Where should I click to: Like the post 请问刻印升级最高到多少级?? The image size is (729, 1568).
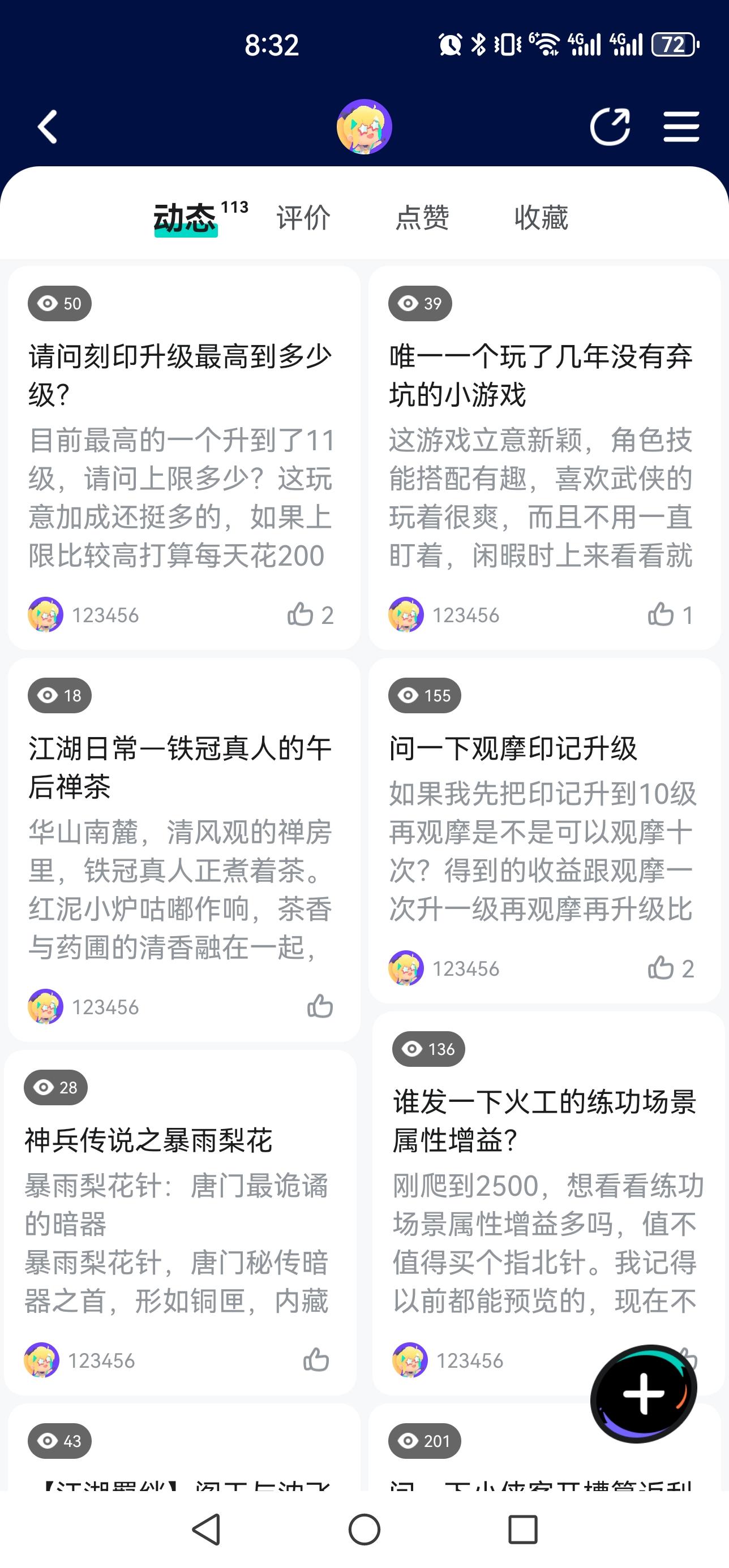coord(300,615)
